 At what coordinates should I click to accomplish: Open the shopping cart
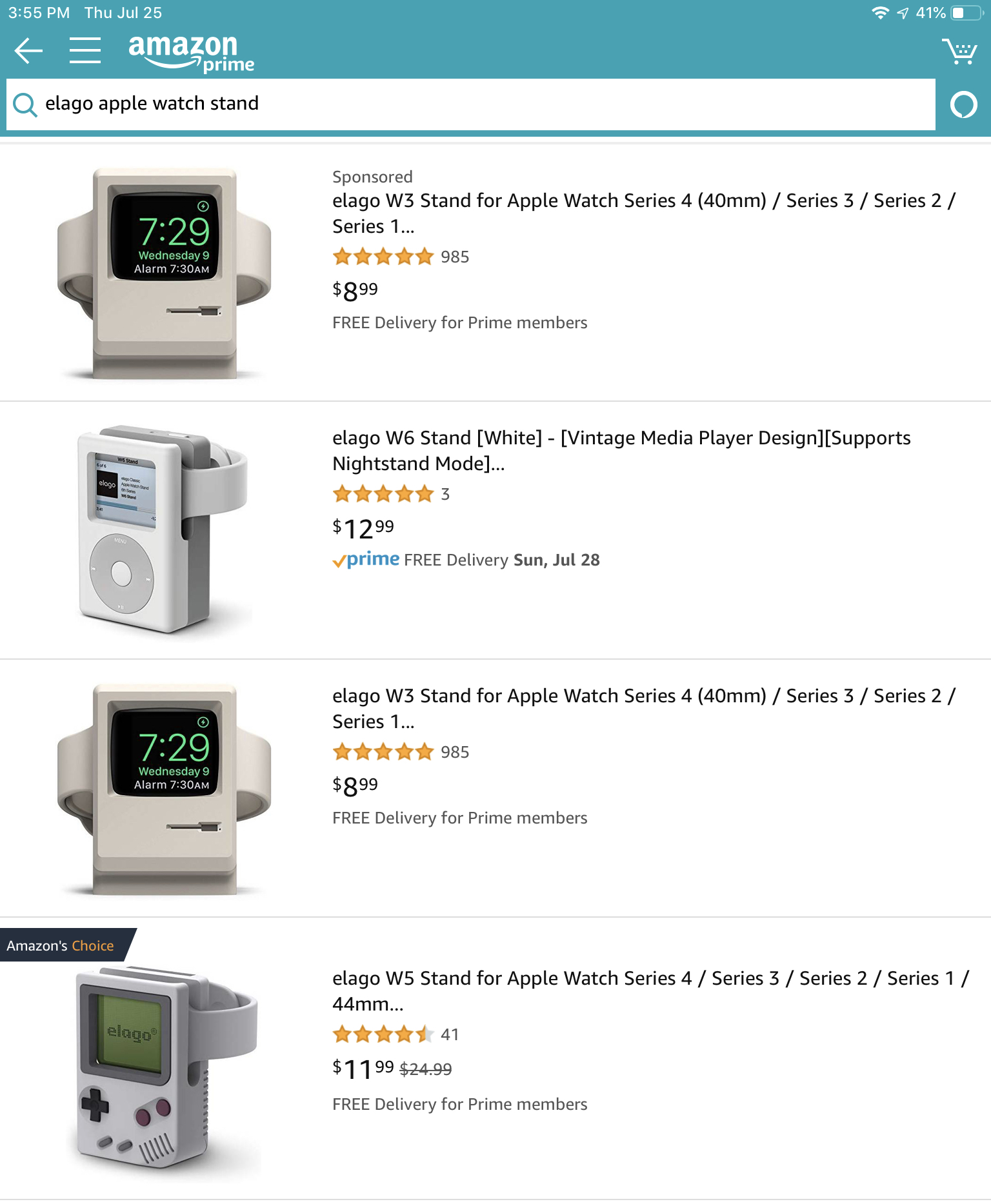[959, 51]
